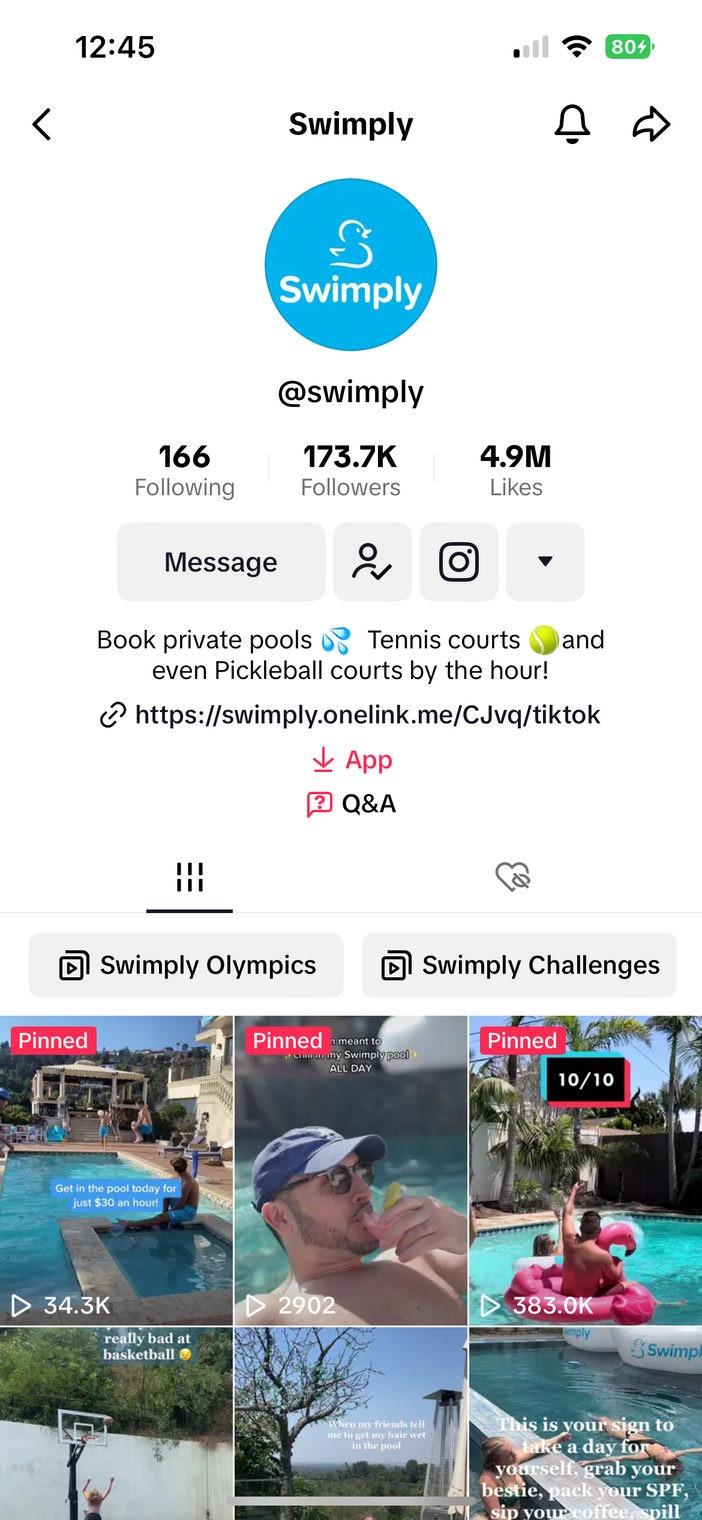
Task: Switch to the liked videos tab
Action: pyautogui.click(x=513, y=877)
